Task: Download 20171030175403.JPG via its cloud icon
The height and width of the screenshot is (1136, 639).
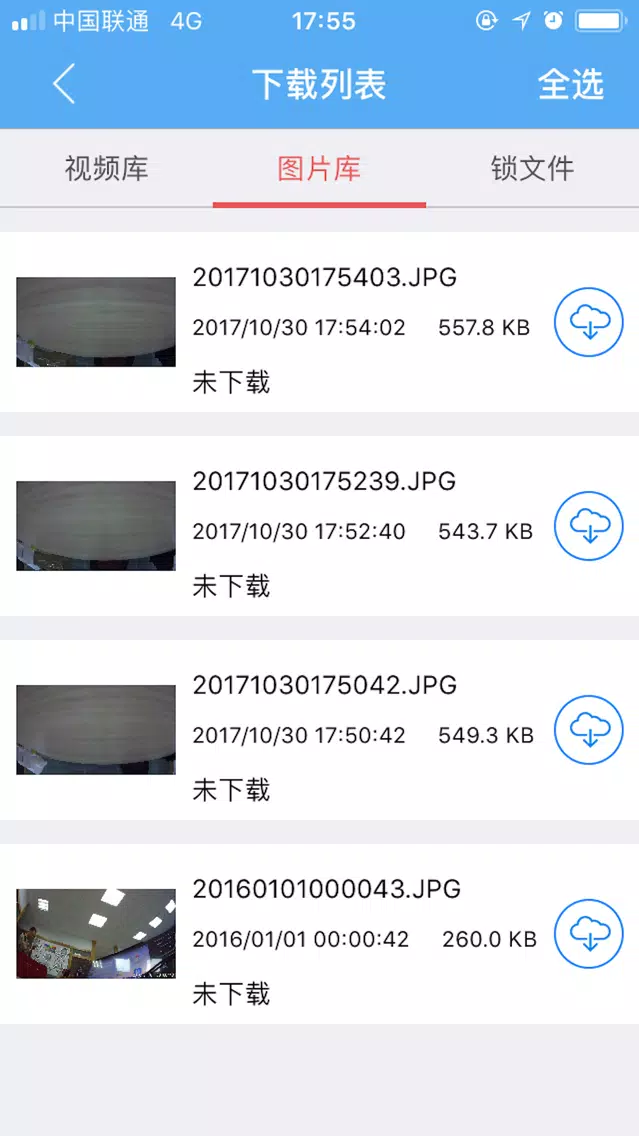Action: click(589, 322)
